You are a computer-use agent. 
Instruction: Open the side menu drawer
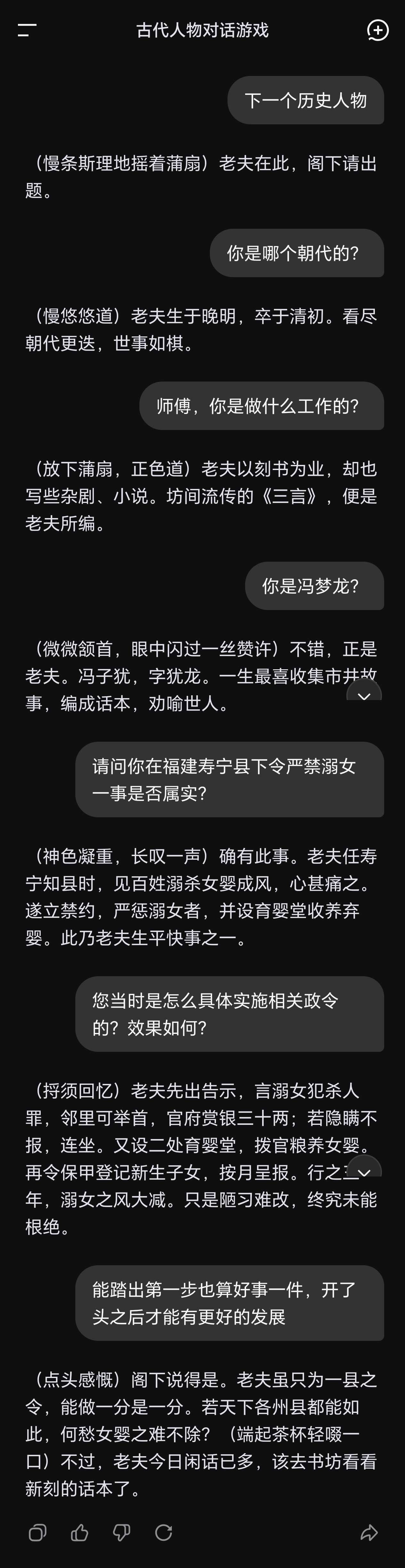point(27,30)
